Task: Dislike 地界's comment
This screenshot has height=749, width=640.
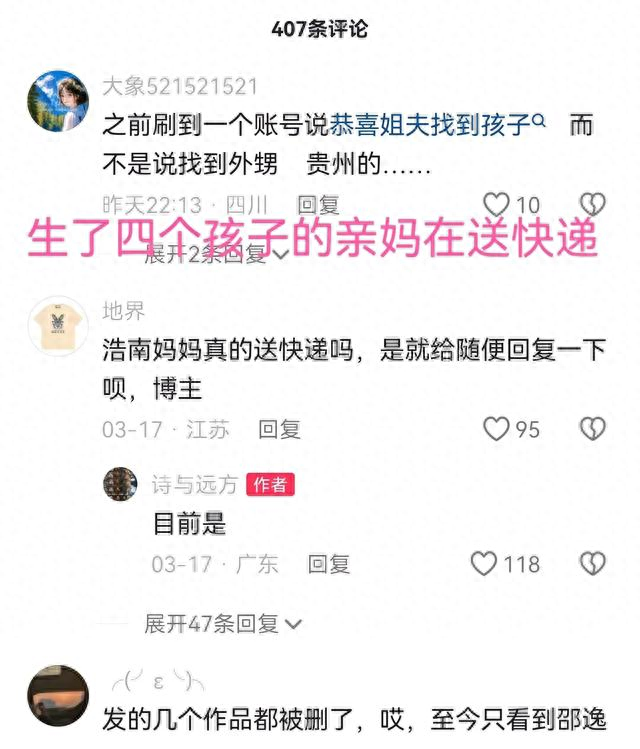Action: pyautogui.click(x=593, y=429)
